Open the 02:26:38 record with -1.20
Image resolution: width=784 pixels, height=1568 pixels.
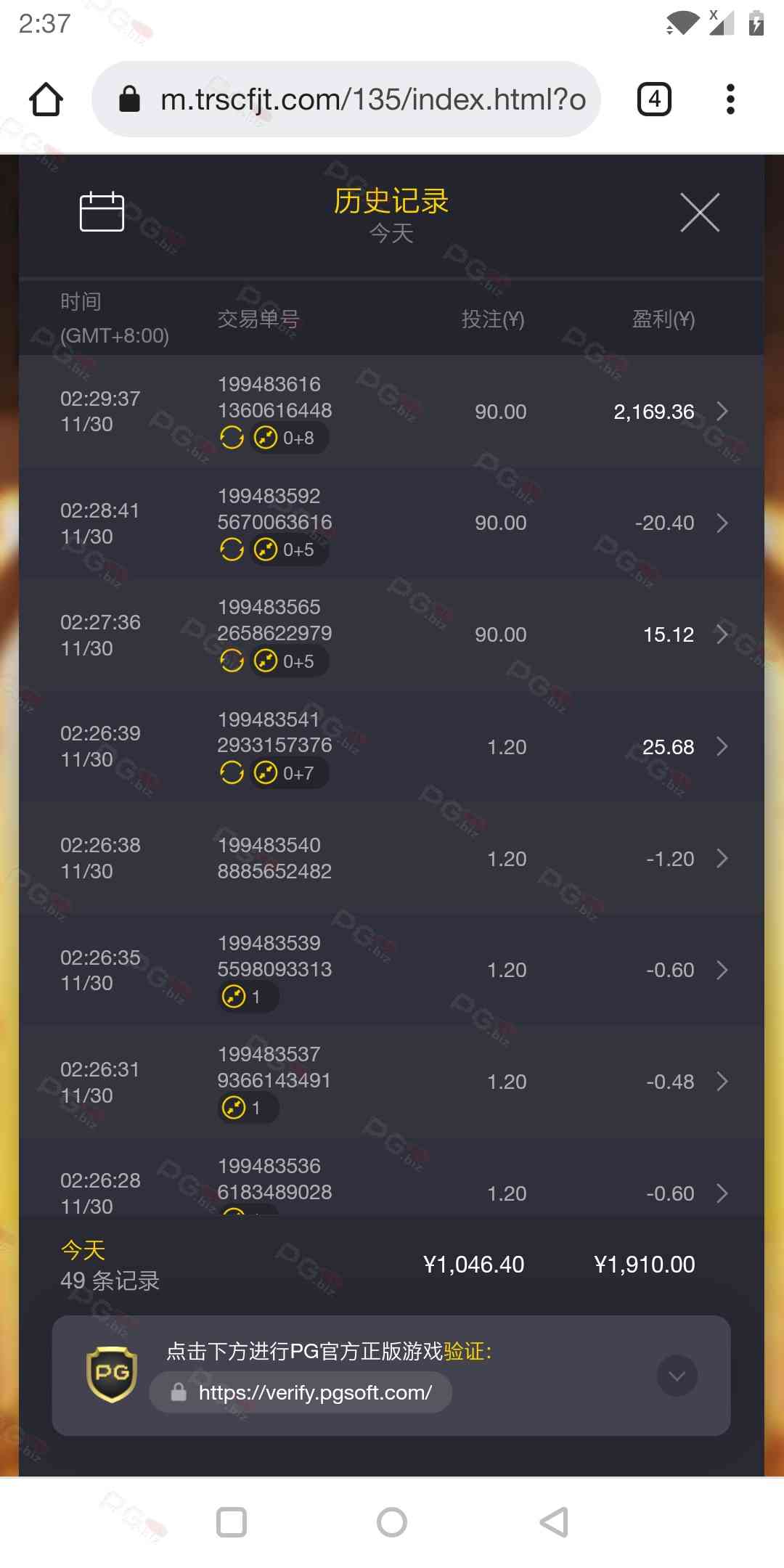click(722, 859)
